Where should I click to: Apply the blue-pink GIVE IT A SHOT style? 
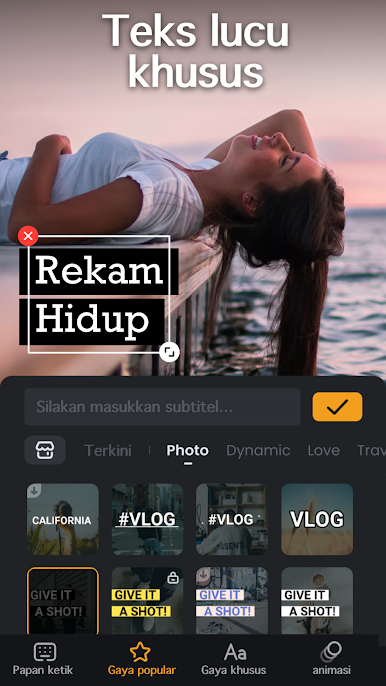(232, 601)
